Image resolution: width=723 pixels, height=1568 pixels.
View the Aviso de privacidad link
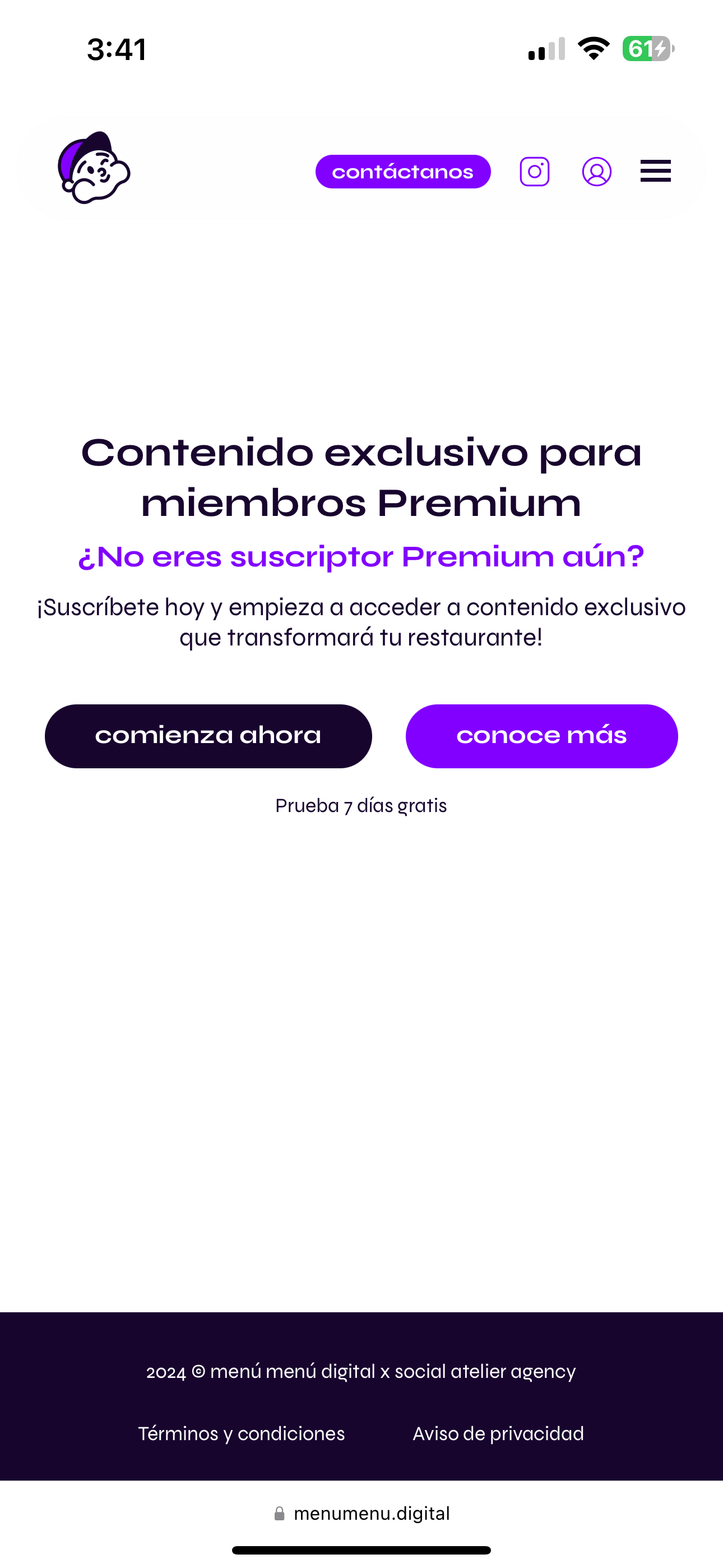click(498, 1433)
